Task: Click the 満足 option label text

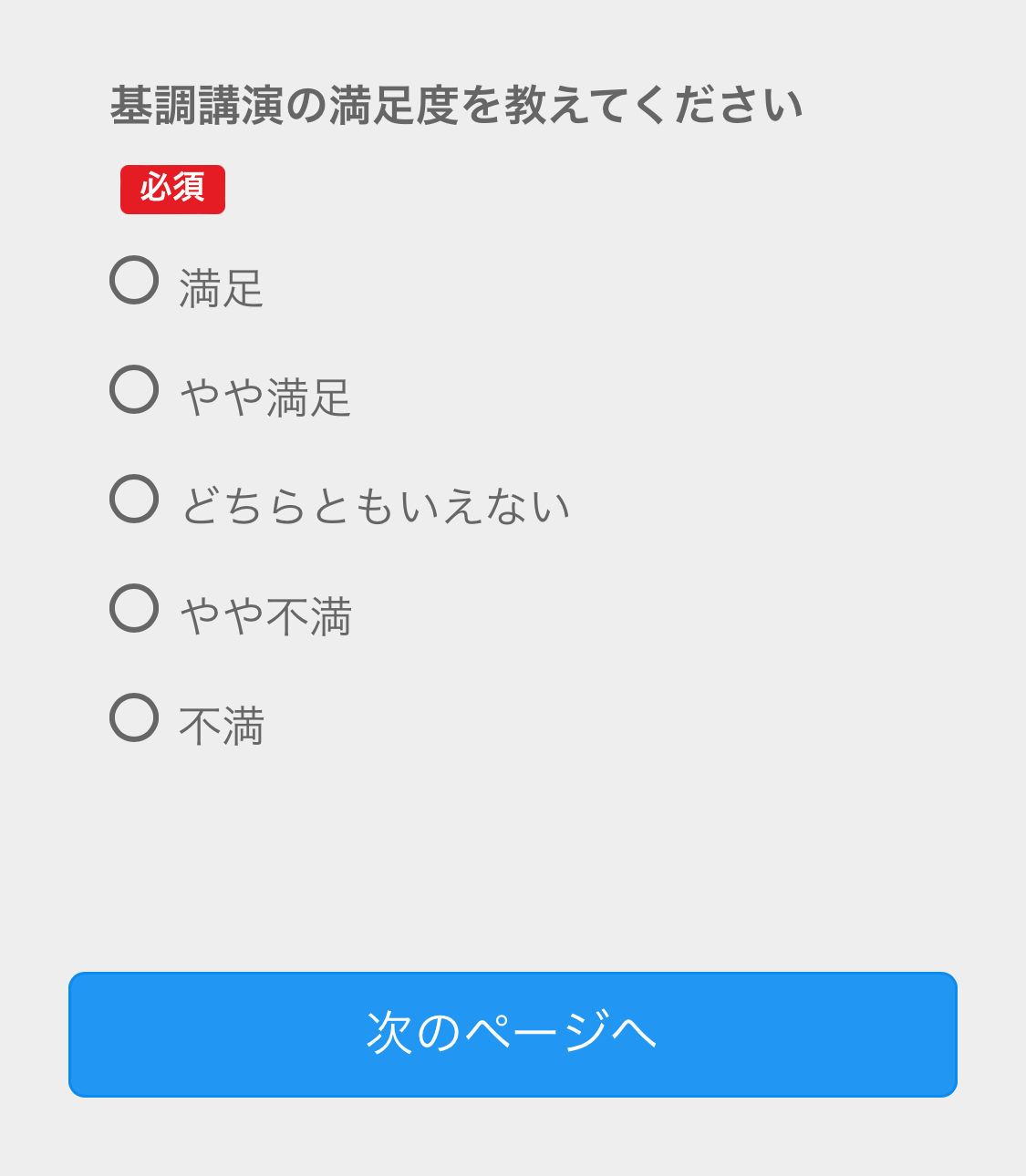Action: [219, 284]
